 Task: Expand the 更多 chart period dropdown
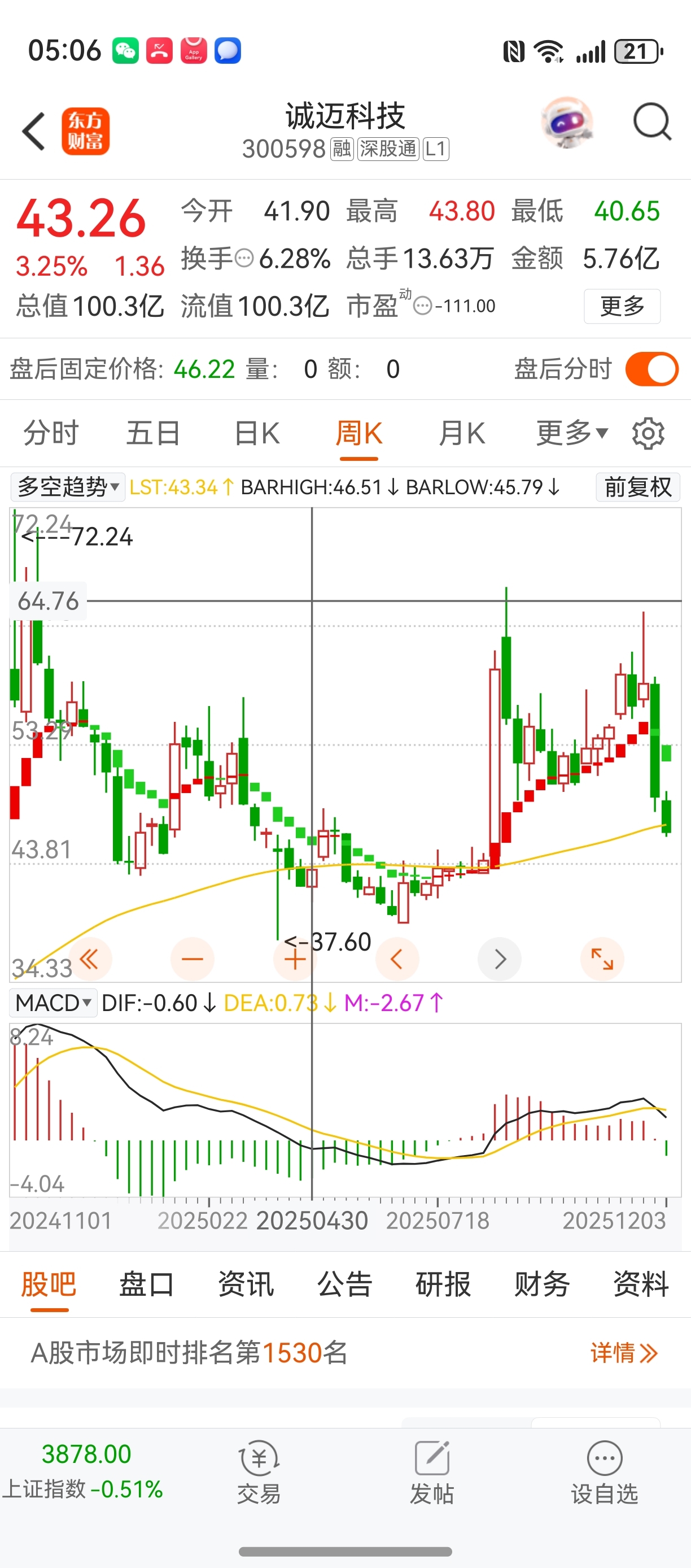pyautogui.click(x=571, y=434)
